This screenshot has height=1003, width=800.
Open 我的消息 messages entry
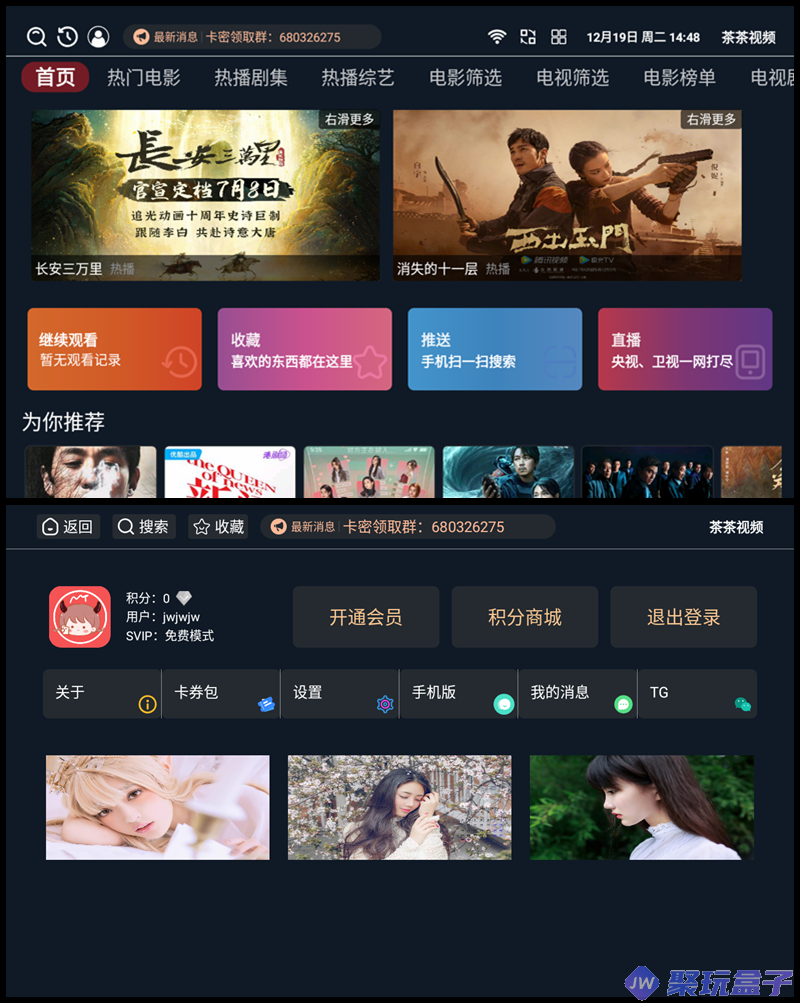(577, 693)
